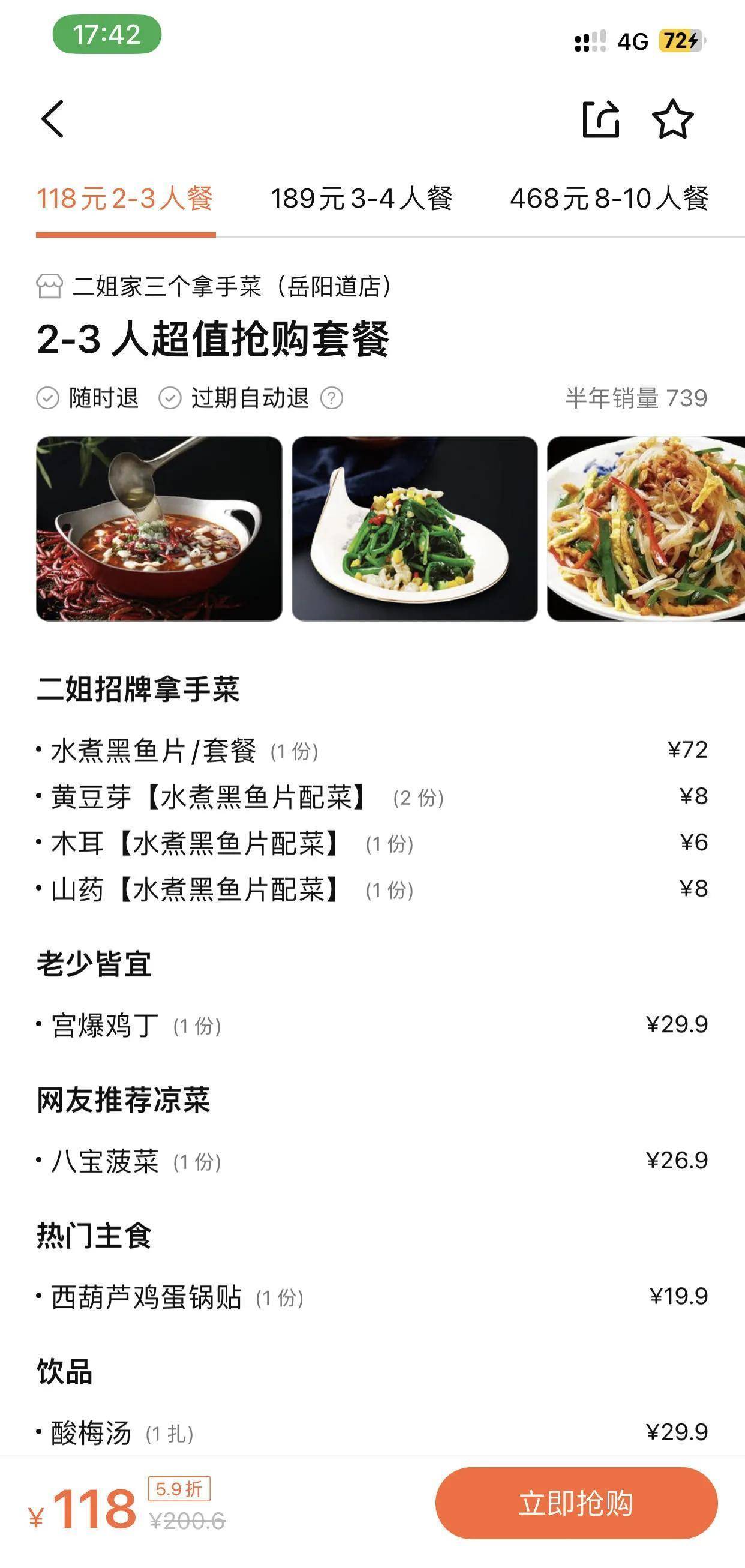745x1568 pixels.
Task: Tap 立即抢购 to buy now
Action: (x=576, y=1503)
